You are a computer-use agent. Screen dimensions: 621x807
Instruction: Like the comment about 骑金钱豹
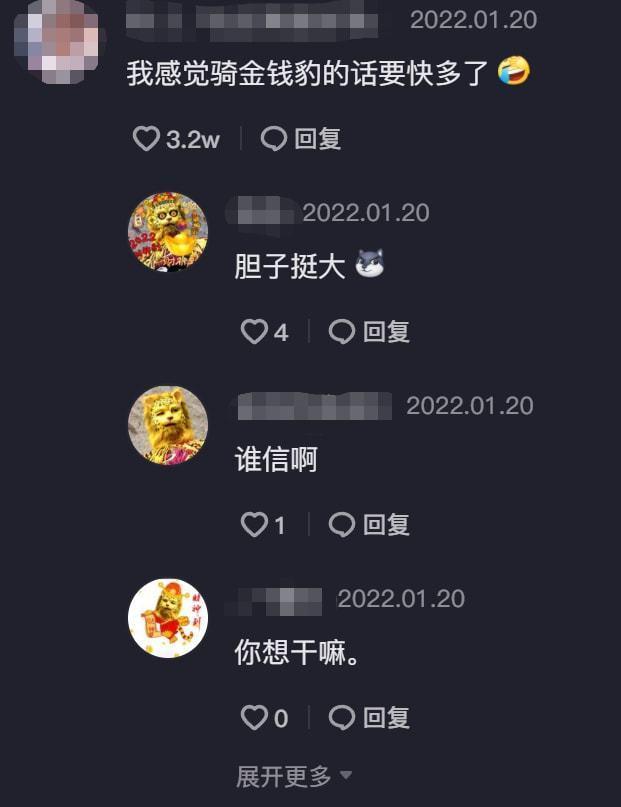(147, 139)
